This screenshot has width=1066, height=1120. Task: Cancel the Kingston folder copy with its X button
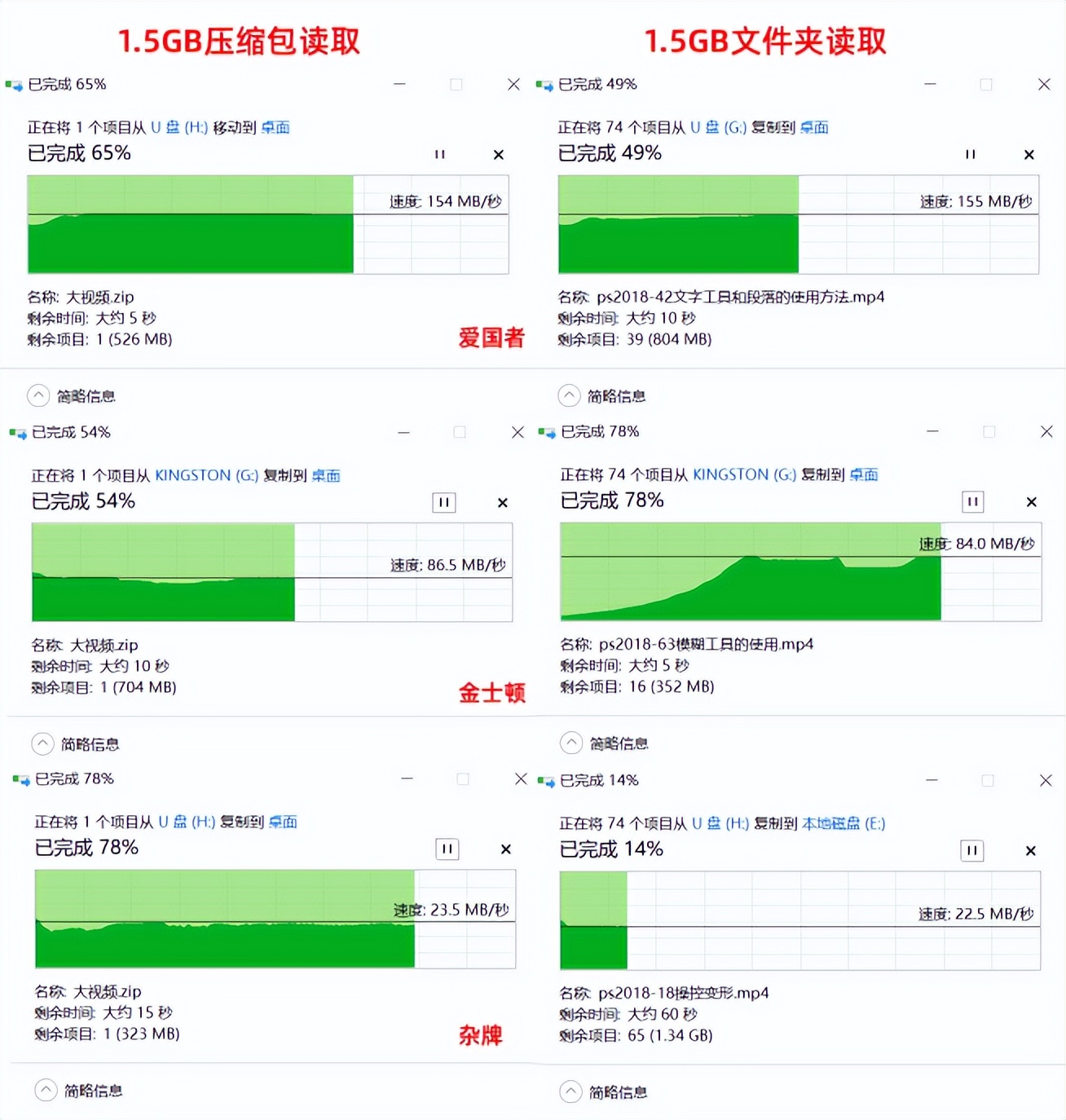pos(1032,501)
